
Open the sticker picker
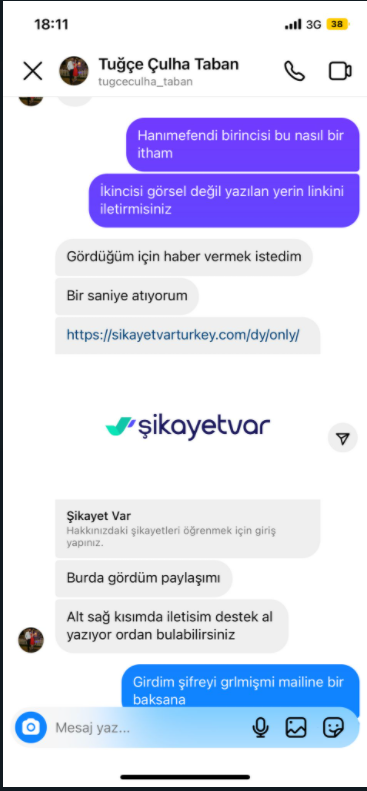coord(333,727)
